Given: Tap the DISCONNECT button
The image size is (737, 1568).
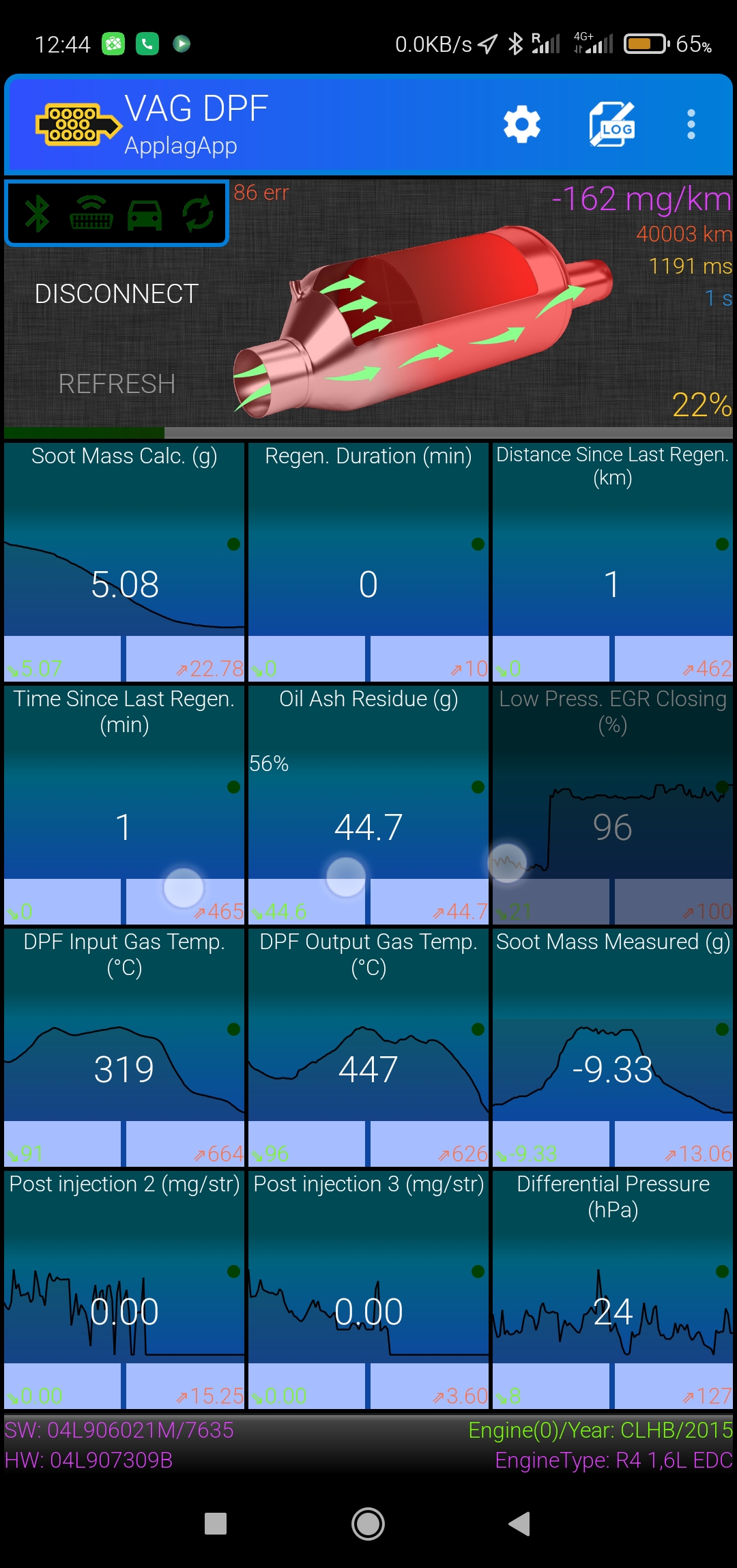Looking at the screenshot, I should point(117,294).
